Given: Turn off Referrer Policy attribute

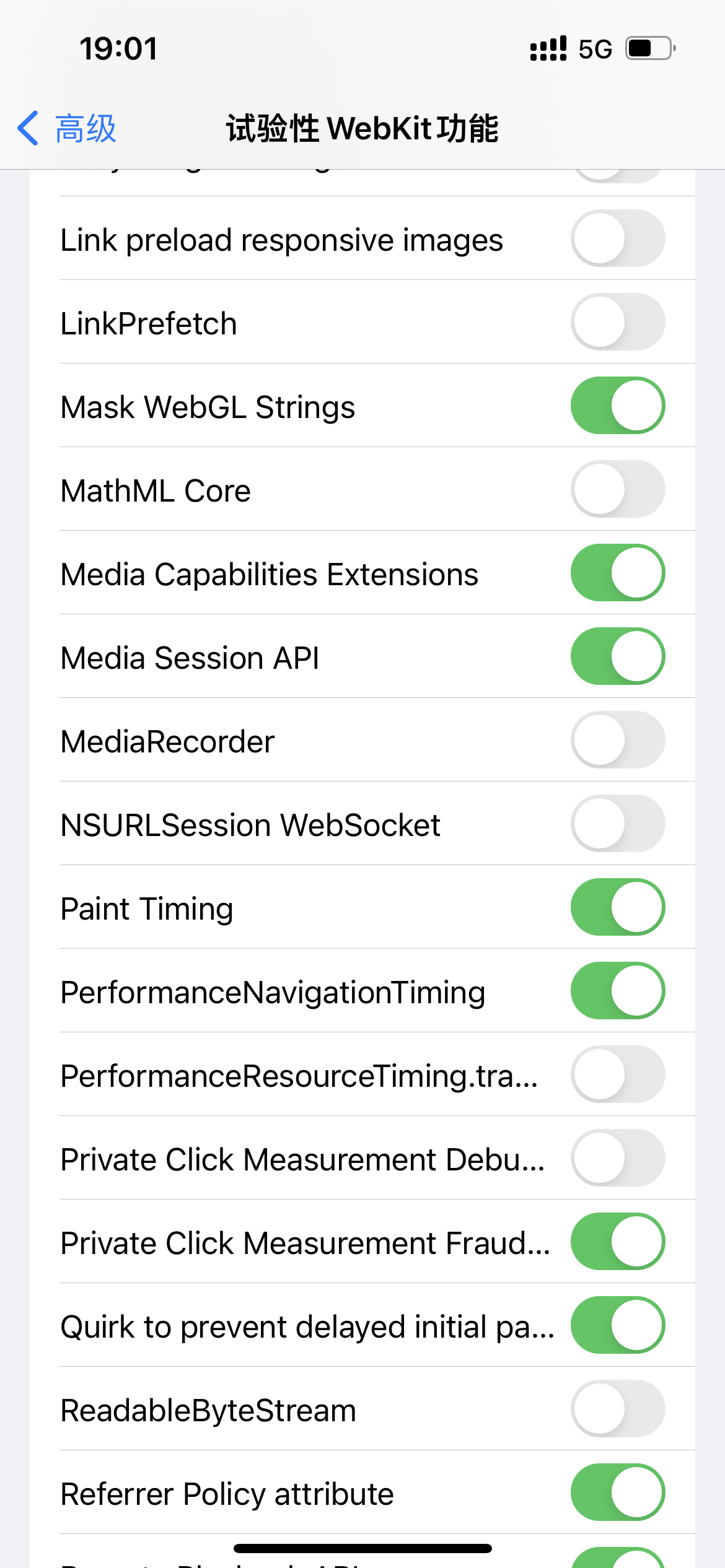Looking at the screenshot, I should [617, 1493].
